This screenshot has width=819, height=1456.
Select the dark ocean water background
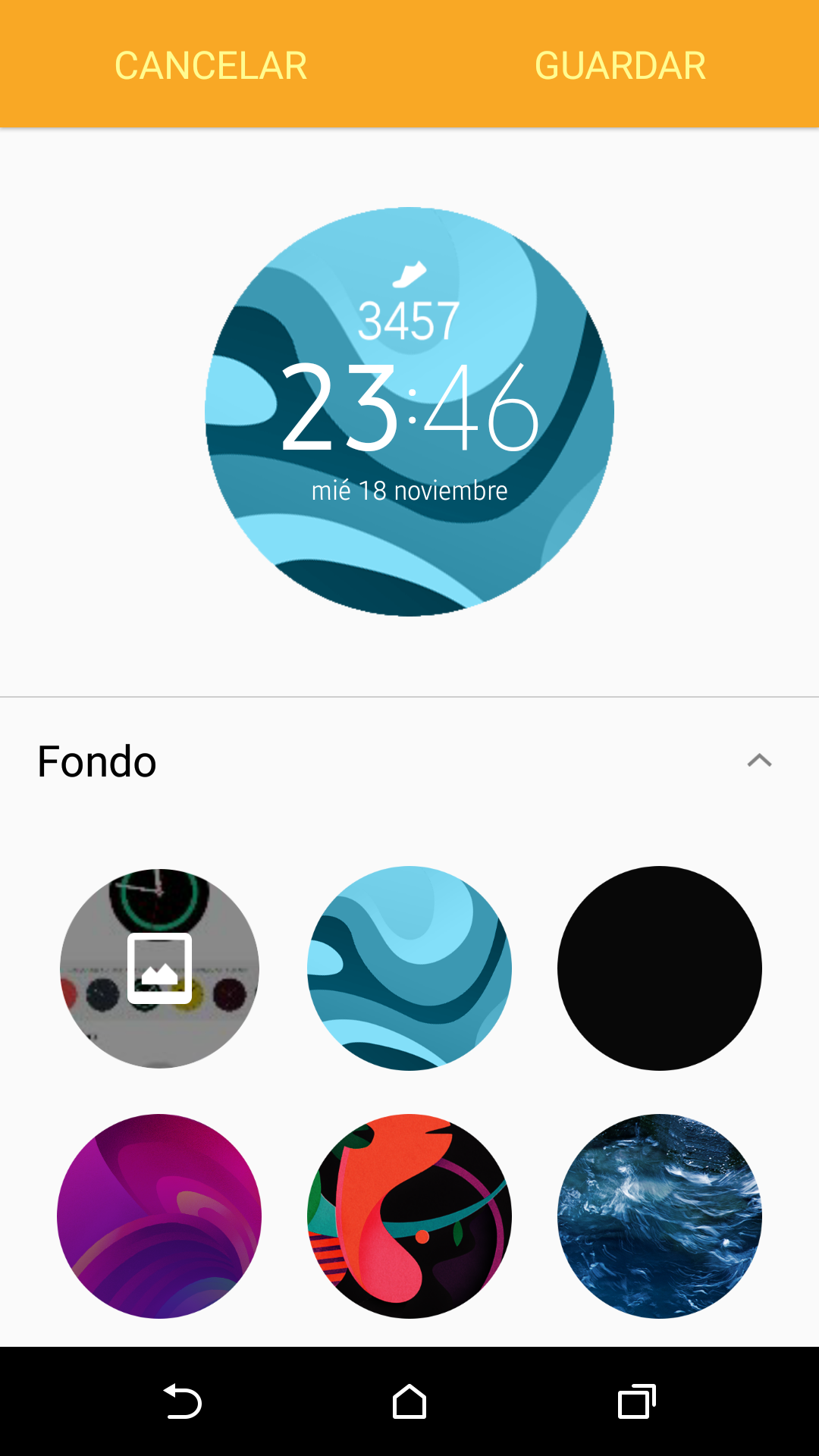659,1216
